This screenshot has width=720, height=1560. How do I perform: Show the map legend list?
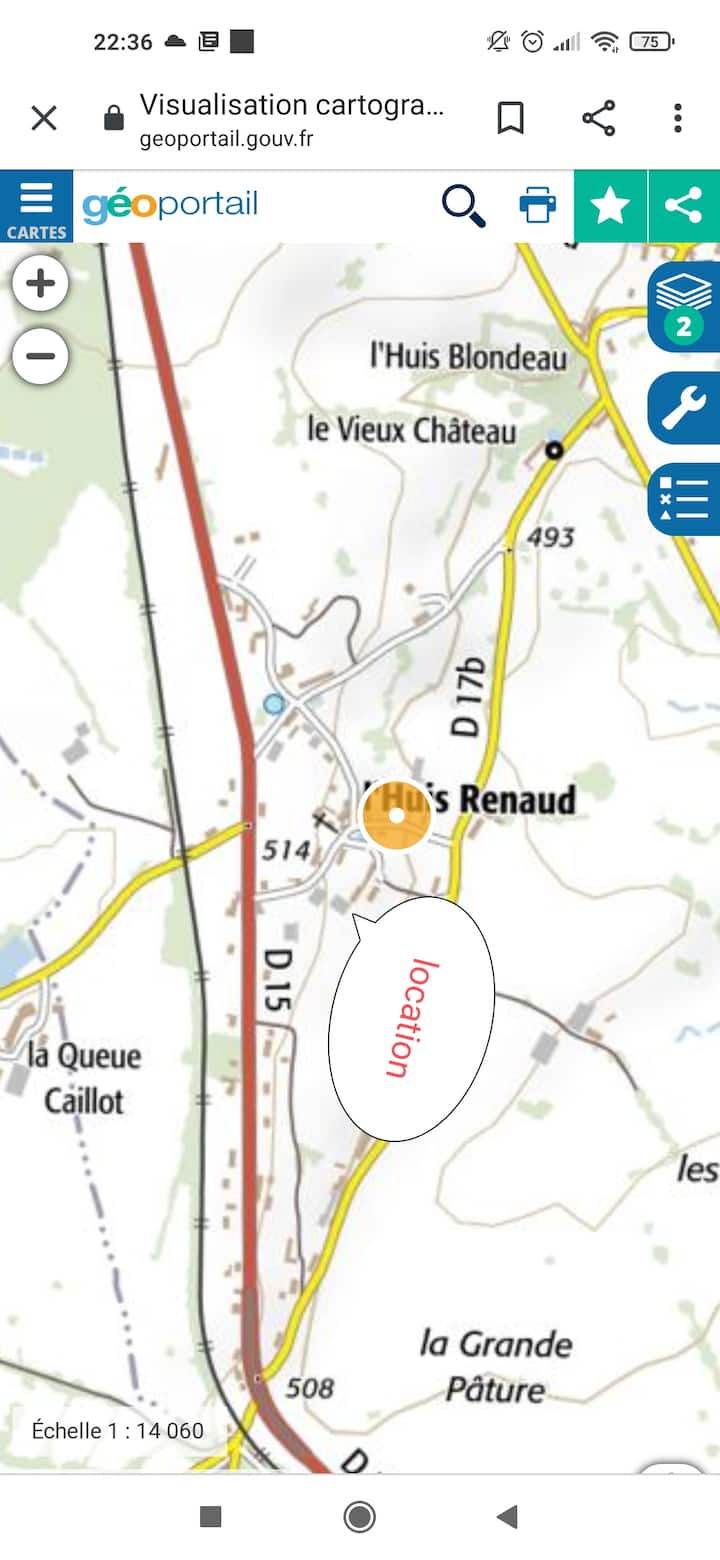685,498
